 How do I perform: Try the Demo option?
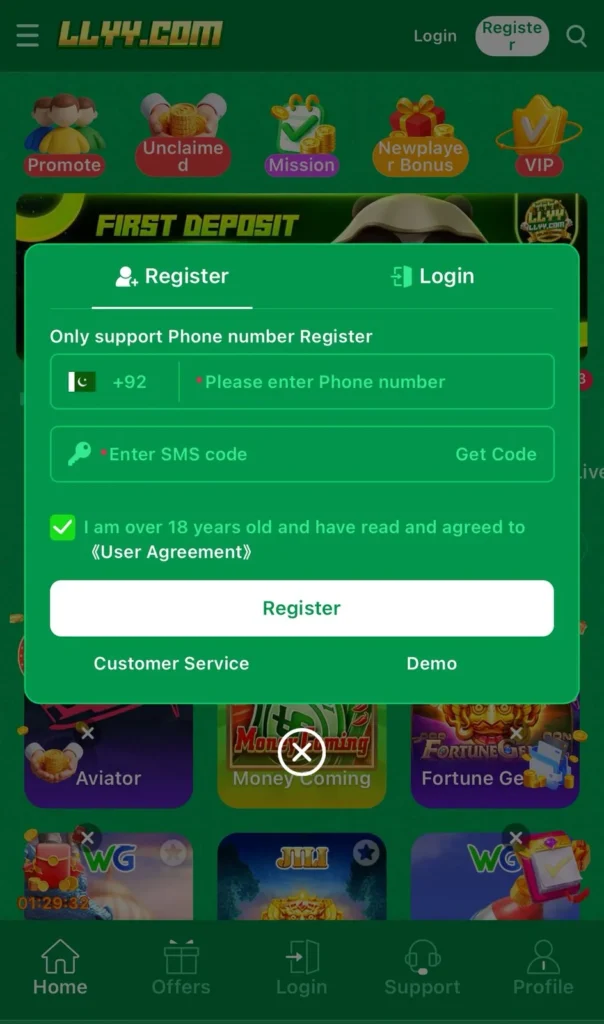(432, 663)
